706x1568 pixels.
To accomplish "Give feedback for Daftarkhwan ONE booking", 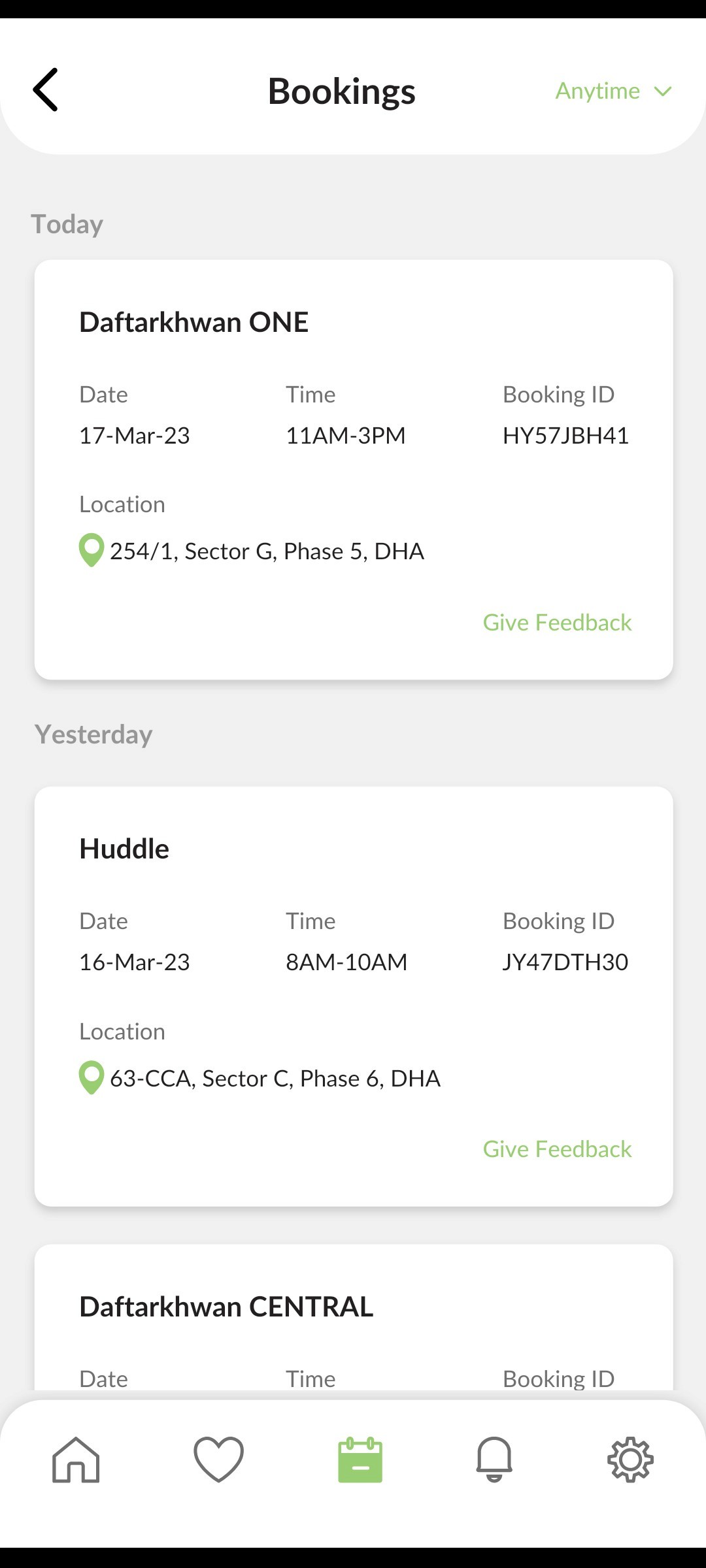I will pos(557,623).
